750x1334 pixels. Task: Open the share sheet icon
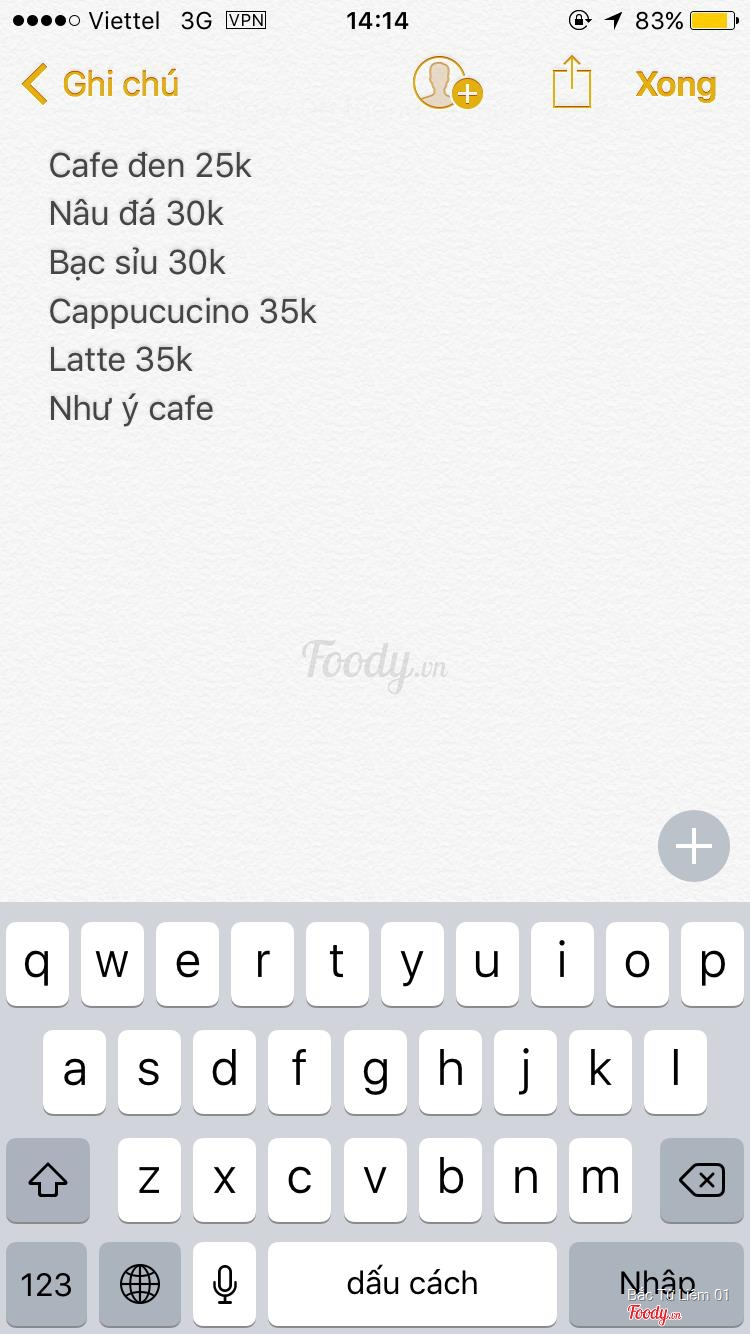572,83
